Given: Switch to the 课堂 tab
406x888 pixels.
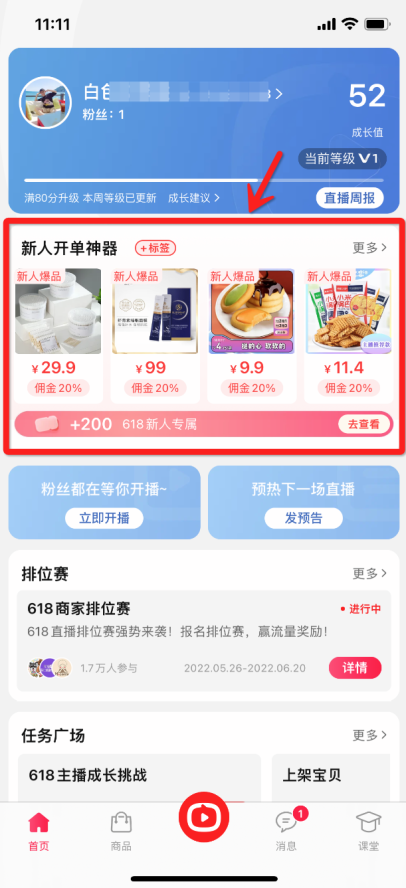Looking at the screenshot, I should coord(369,831).
